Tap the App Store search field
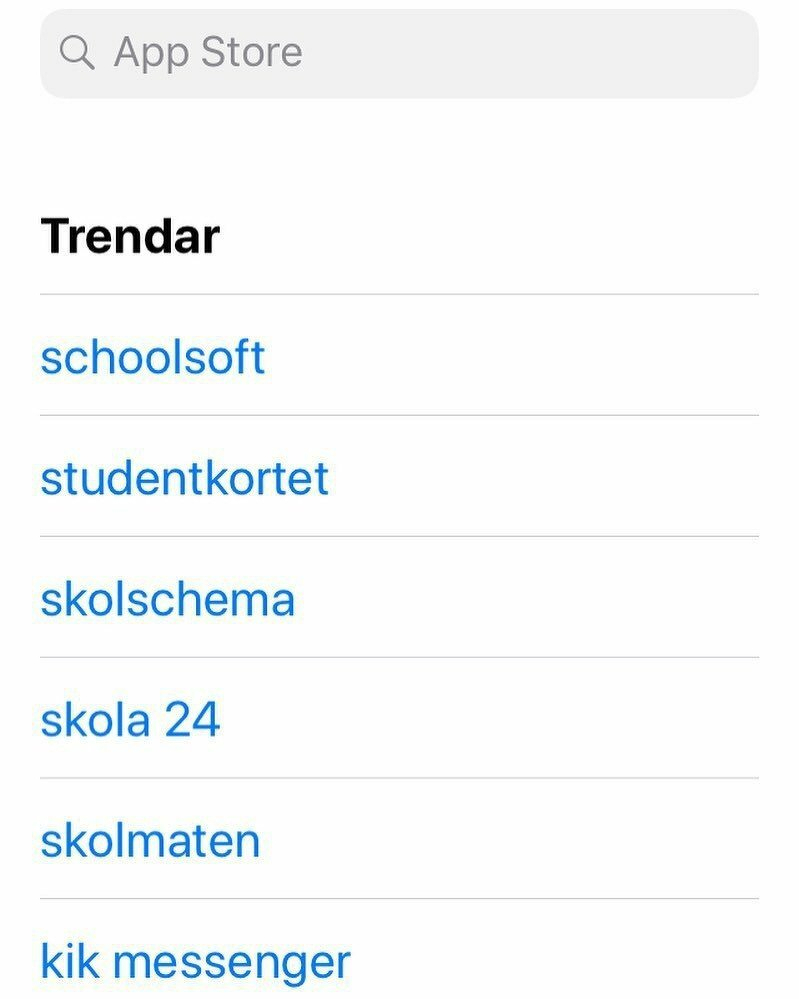The image size is (799, 999). (x=399, y=53)
